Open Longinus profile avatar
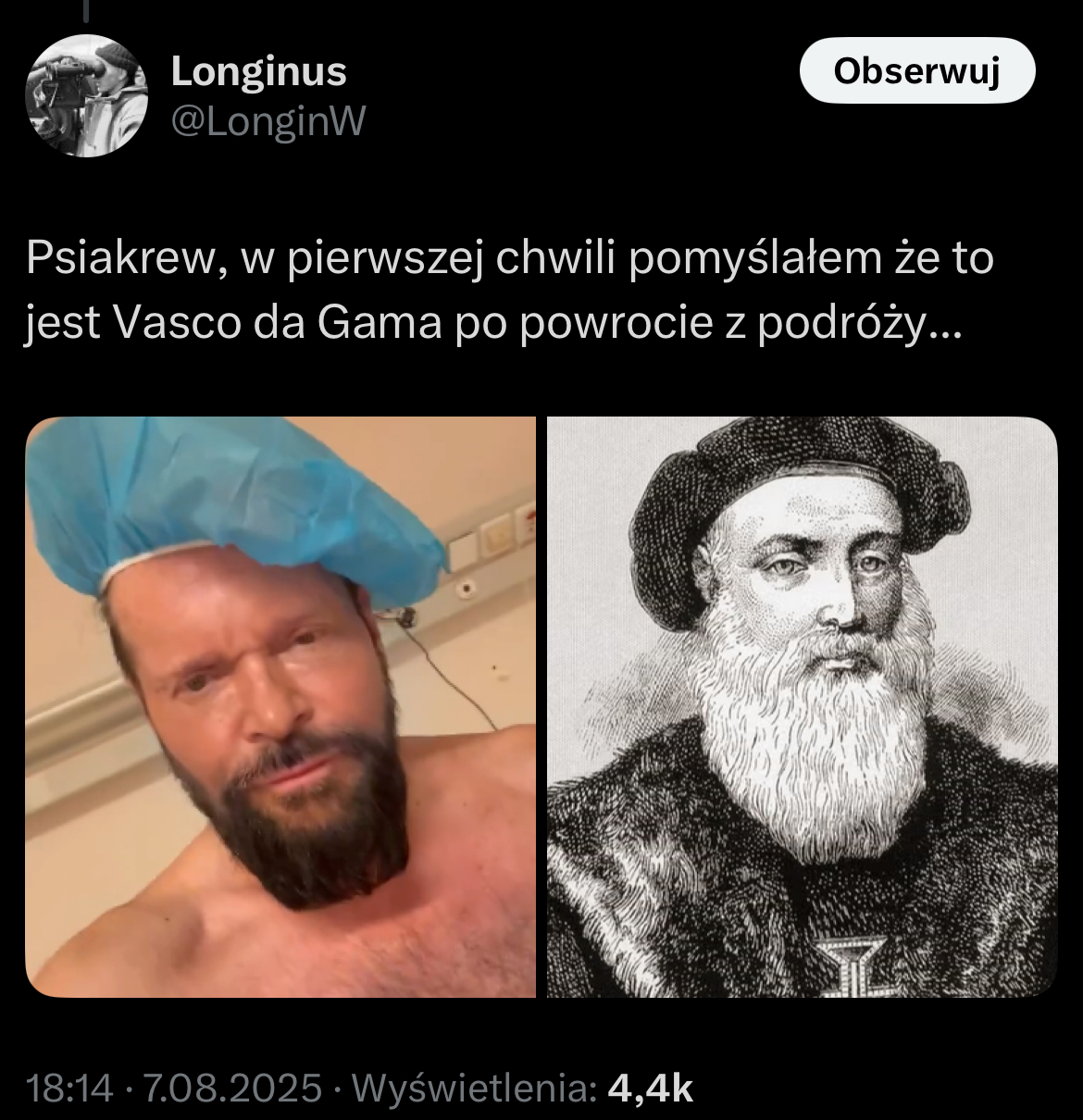 (86, 95)
